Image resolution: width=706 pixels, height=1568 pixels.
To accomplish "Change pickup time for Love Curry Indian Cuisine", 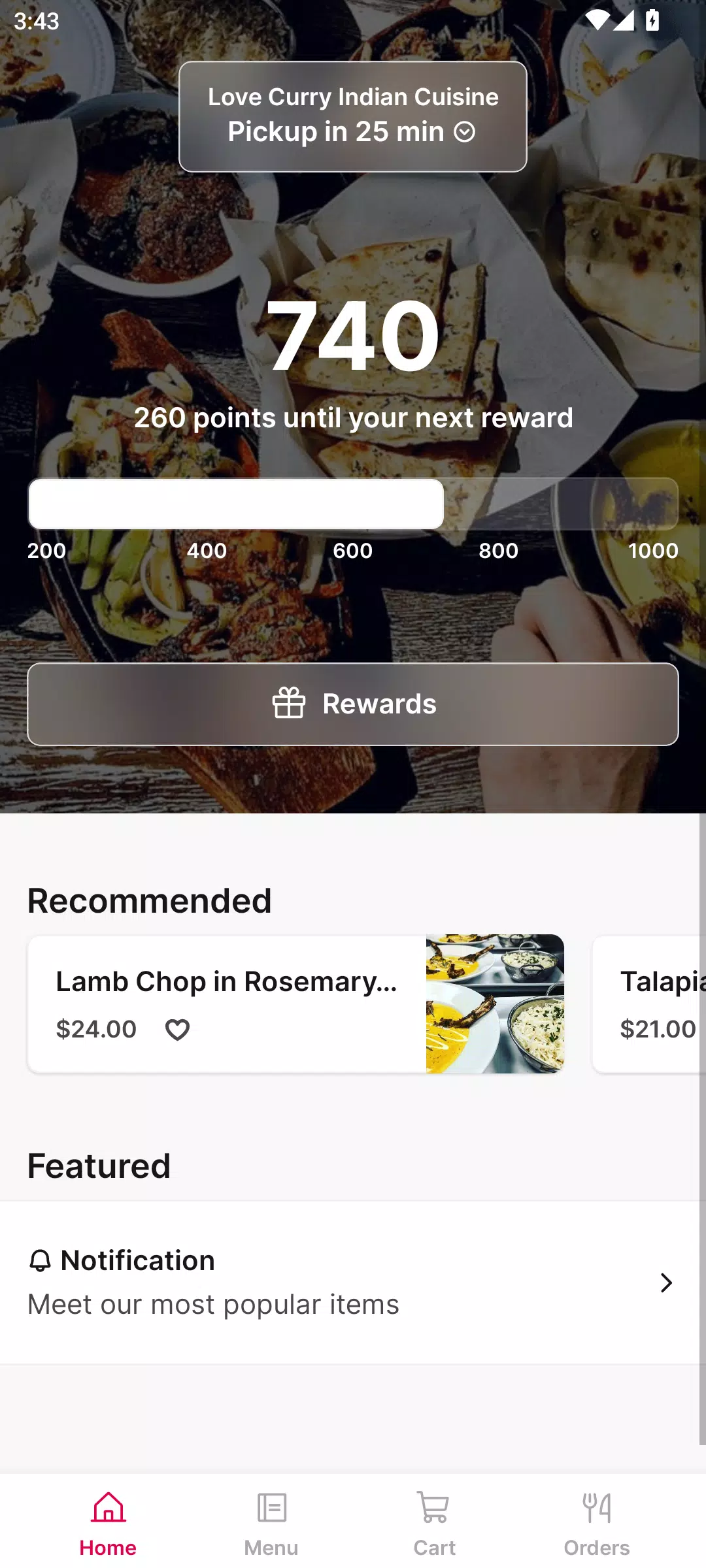I will click(x=352, y=117).
